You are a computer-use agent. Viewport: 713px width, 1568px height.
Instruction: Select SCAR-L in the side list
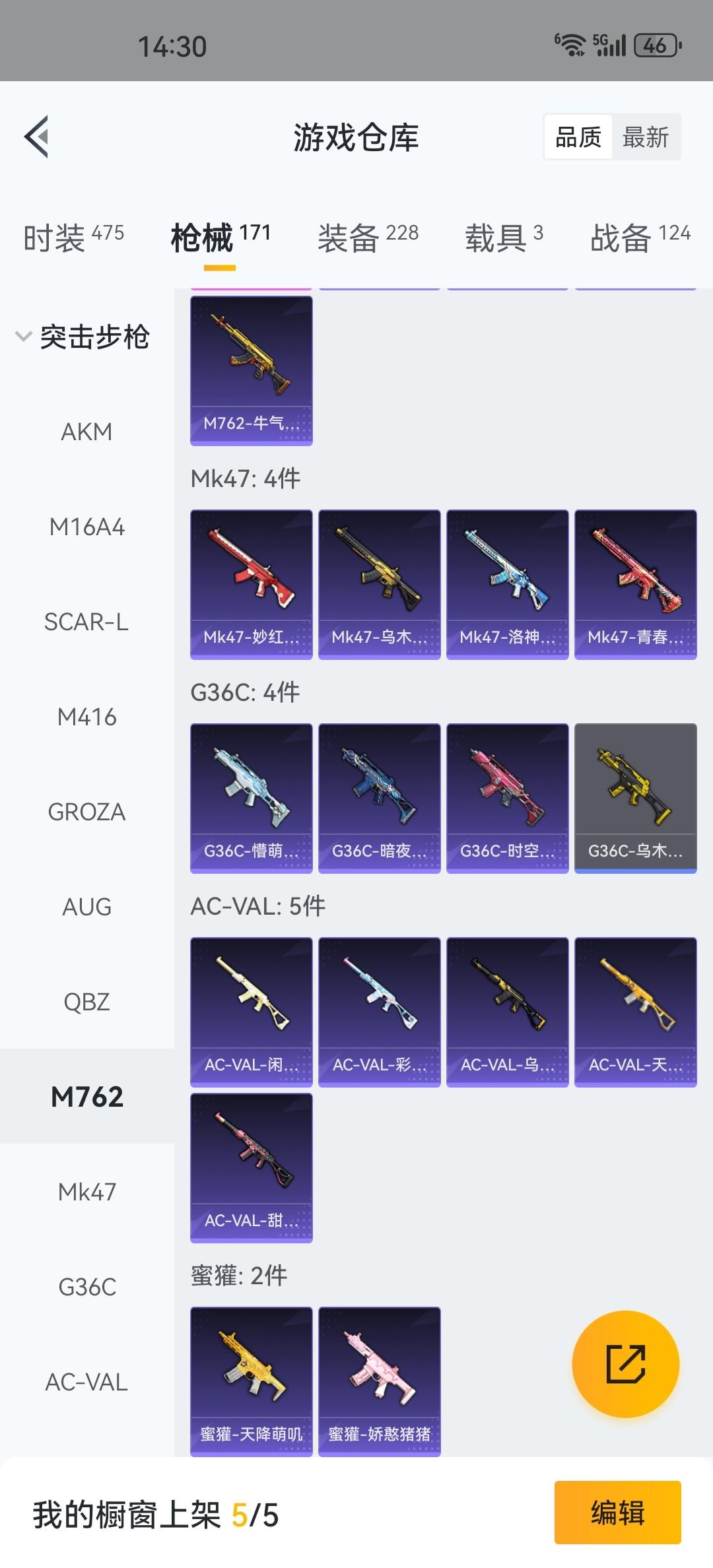click(x=86, y=622)
